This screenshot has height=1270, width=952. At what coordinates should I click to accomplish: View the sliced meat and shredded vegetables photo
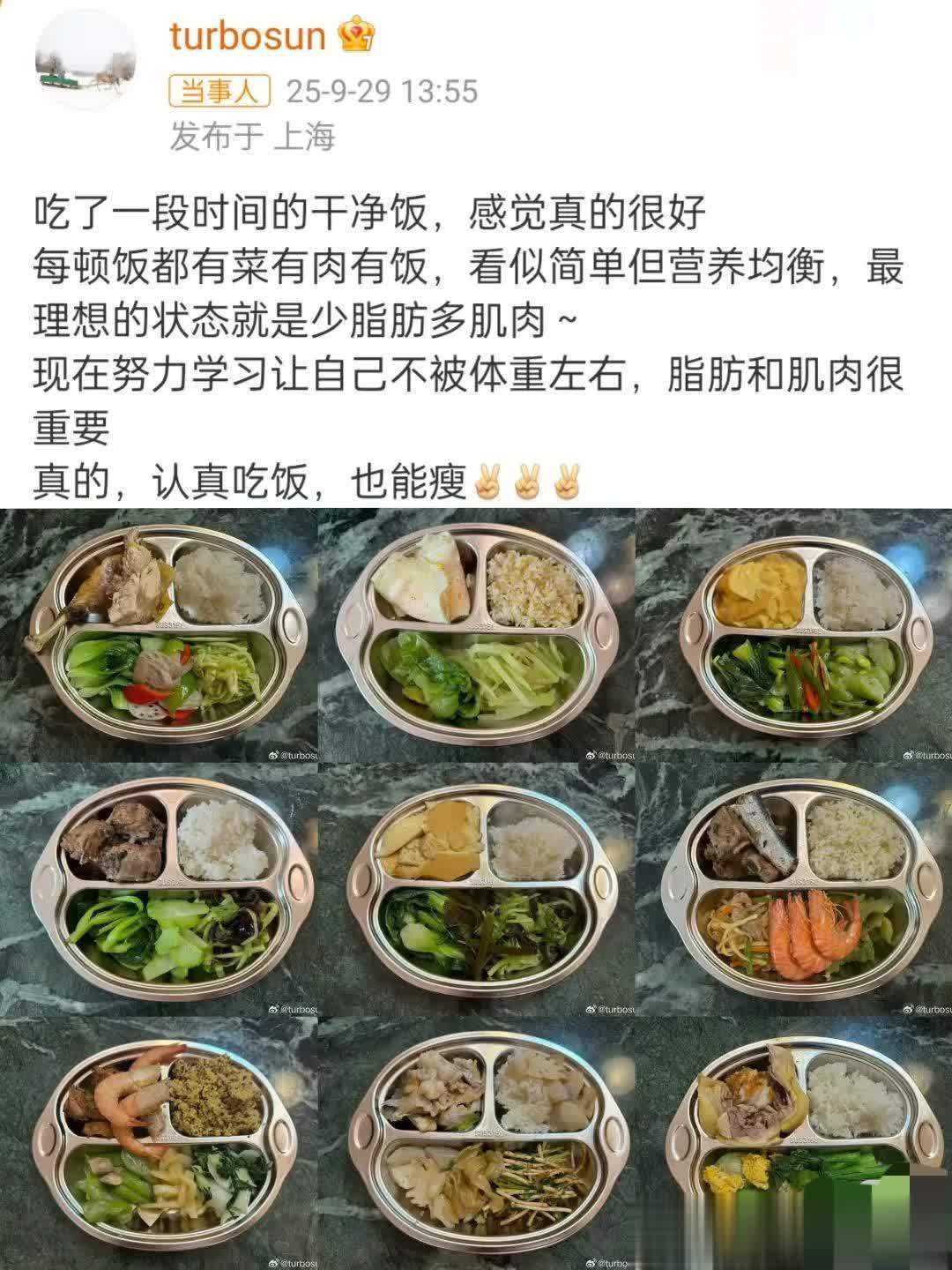476,1144
